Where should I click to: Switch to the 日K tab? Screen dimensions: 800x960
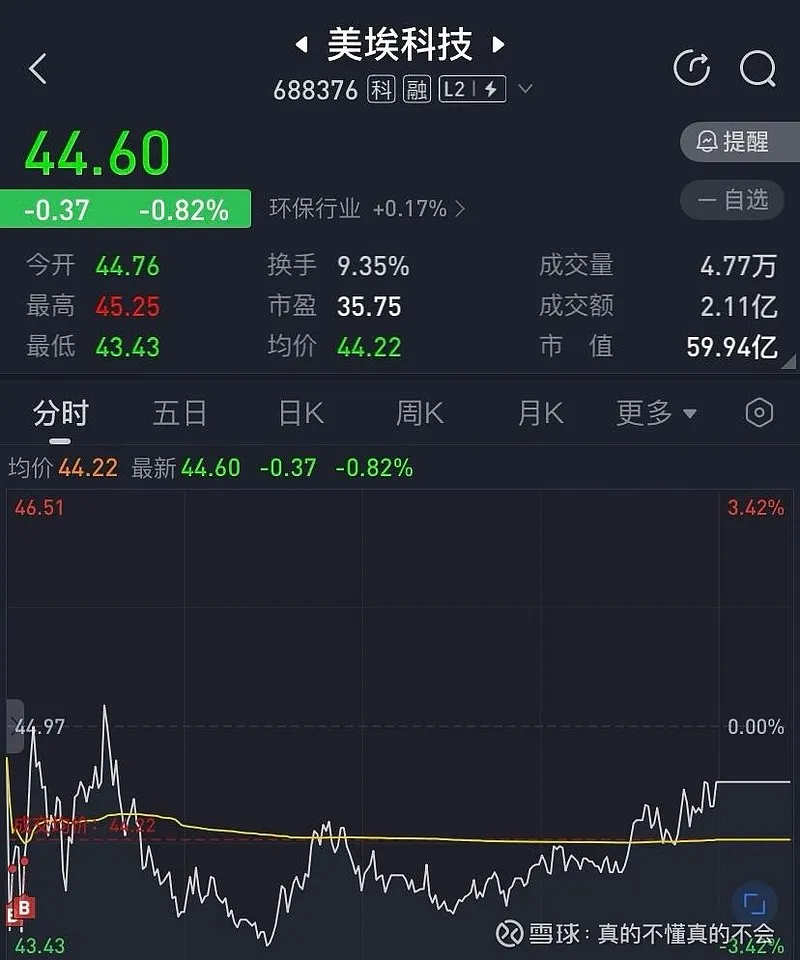click(x=301, y=413)
